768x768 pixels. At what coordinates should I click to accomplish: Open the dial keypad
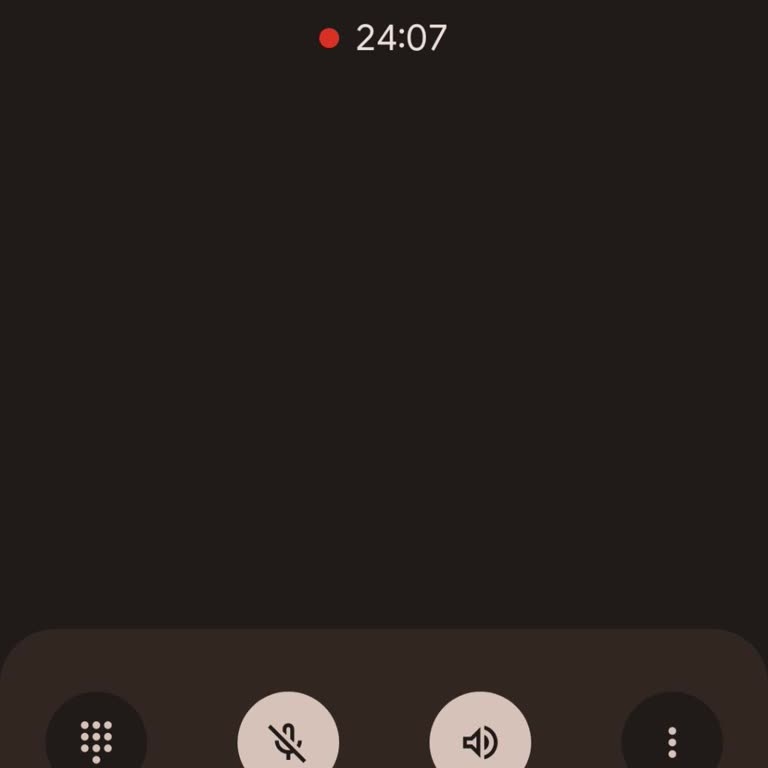tap(96, 741)
